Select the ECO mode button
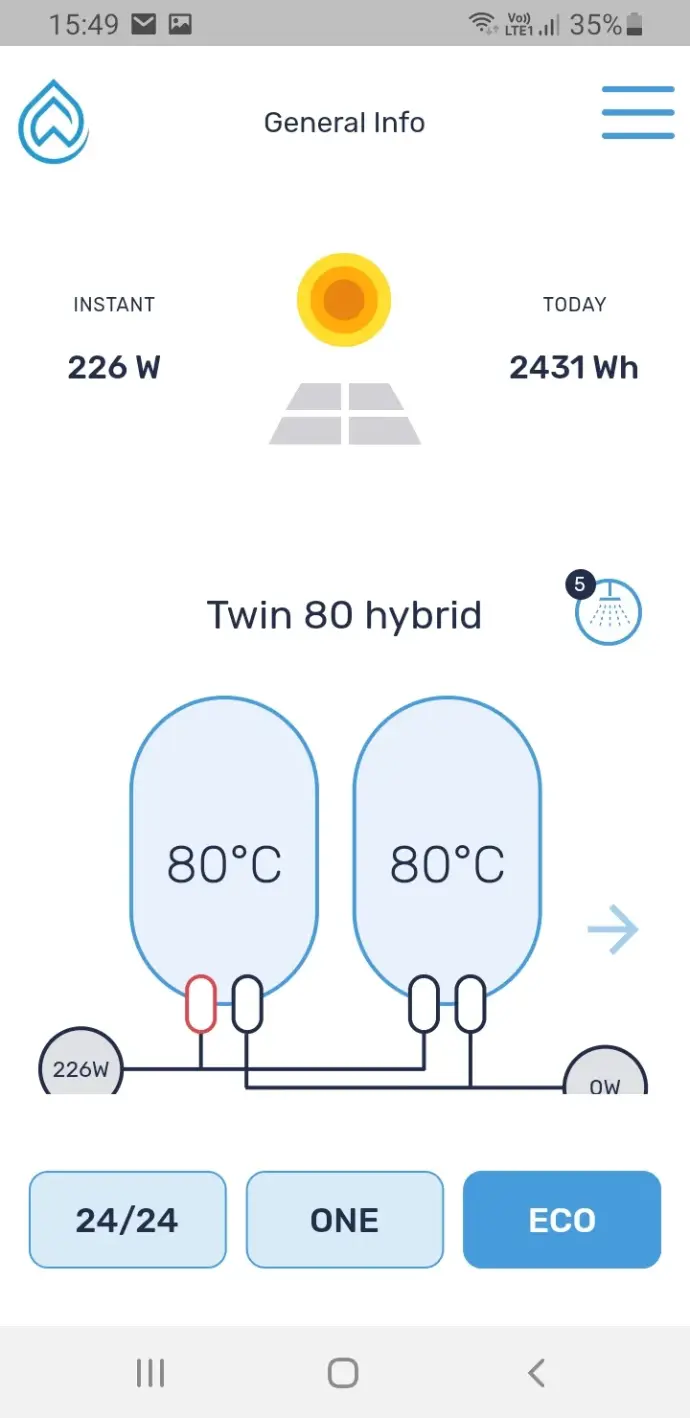The image size is (690, 1418). point(562,1220)
